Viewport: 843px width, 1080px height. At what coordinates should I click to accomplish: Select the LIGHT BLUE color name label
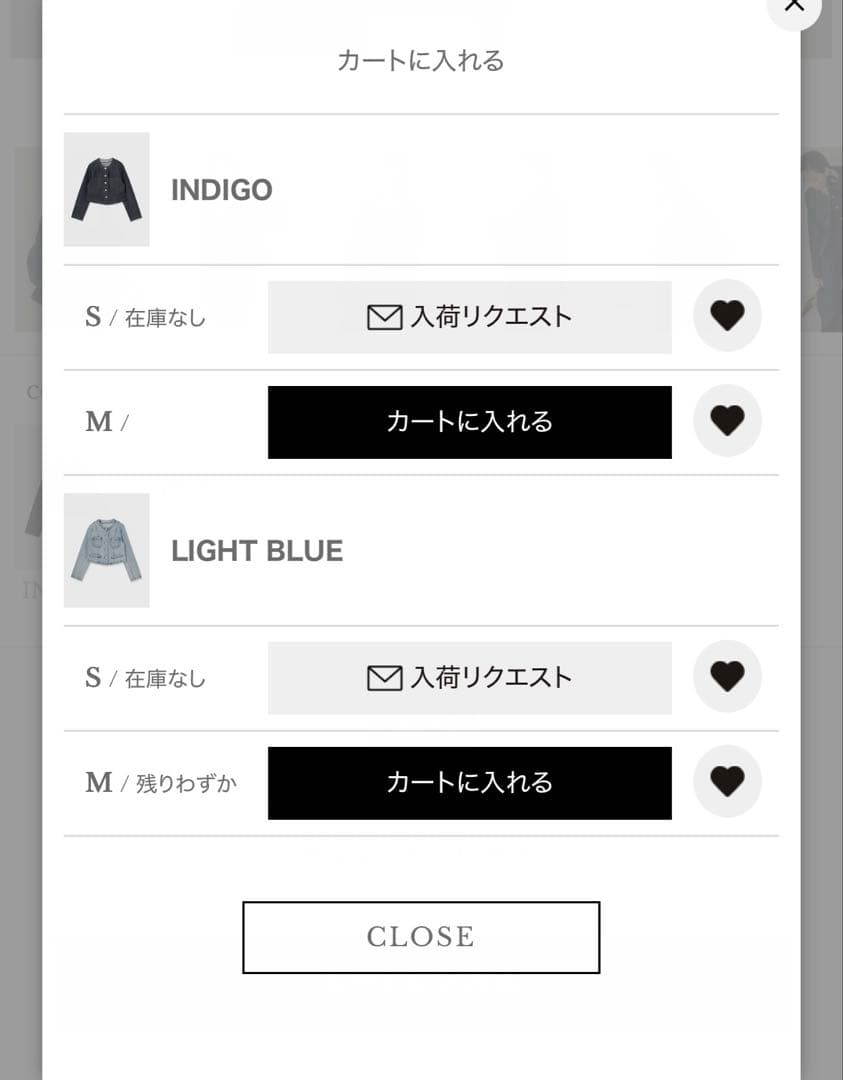[258, 550]
